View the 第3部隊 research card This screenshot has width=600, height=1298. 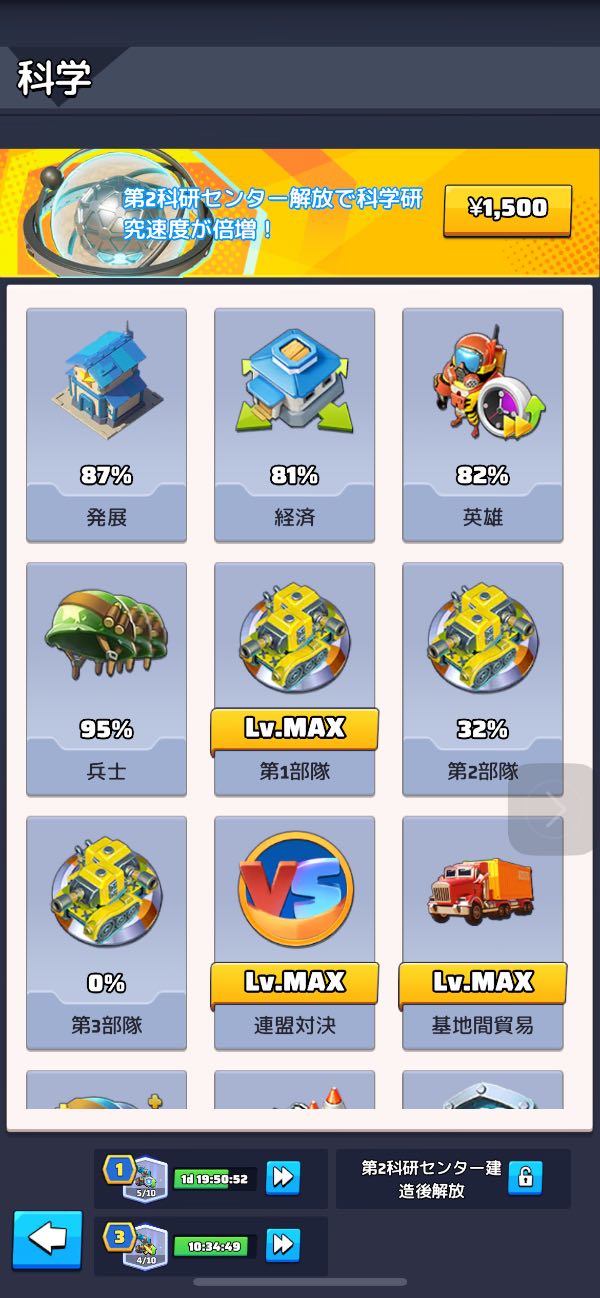point(106,933)
